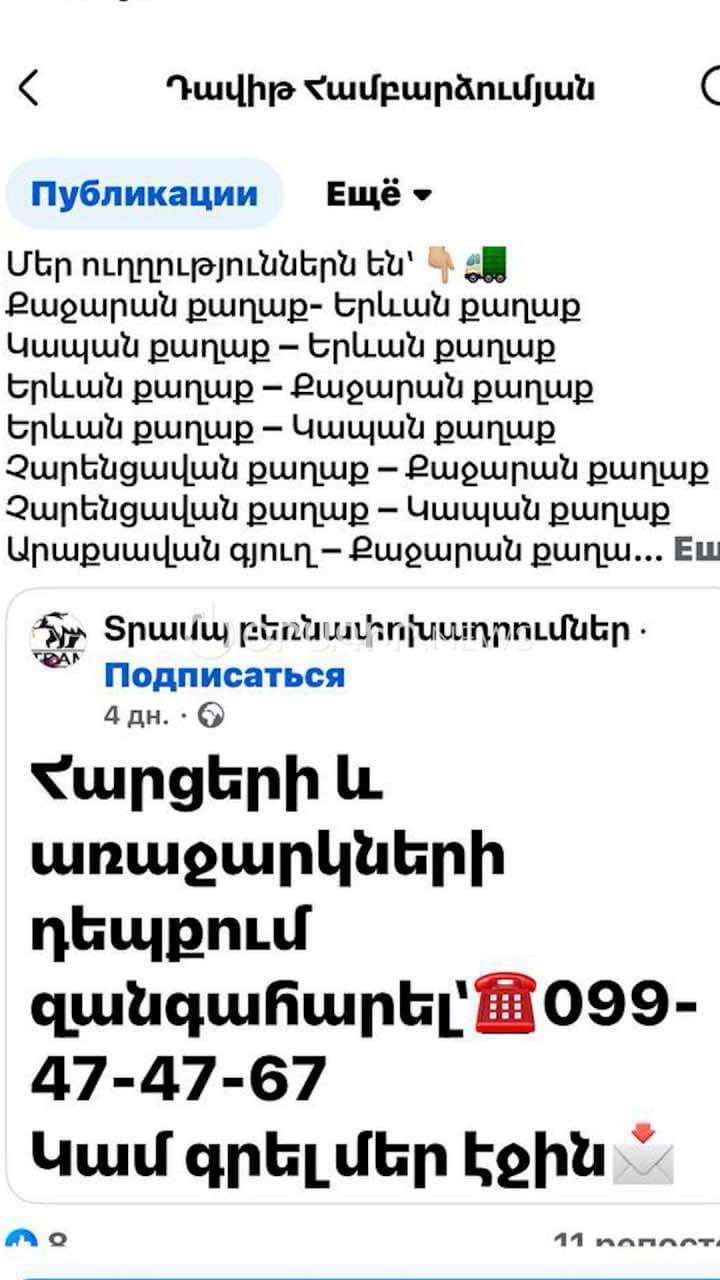Open the Տրամպ բեռնափոխադրումներ page avatar
The width and height of the screenshot is (720, 1280).
click(59, 641)
